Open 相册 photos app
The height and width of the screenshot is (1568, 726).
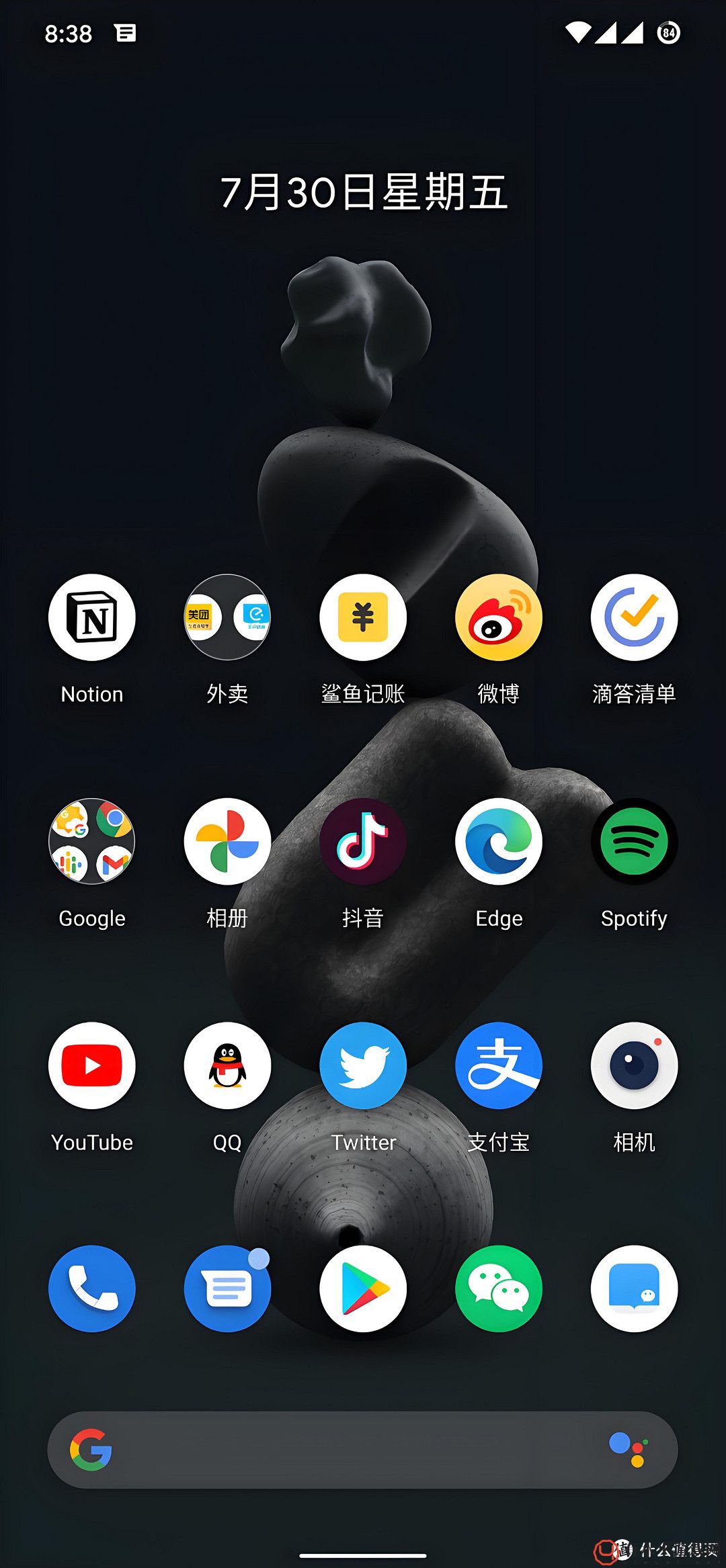click(227, 841)
